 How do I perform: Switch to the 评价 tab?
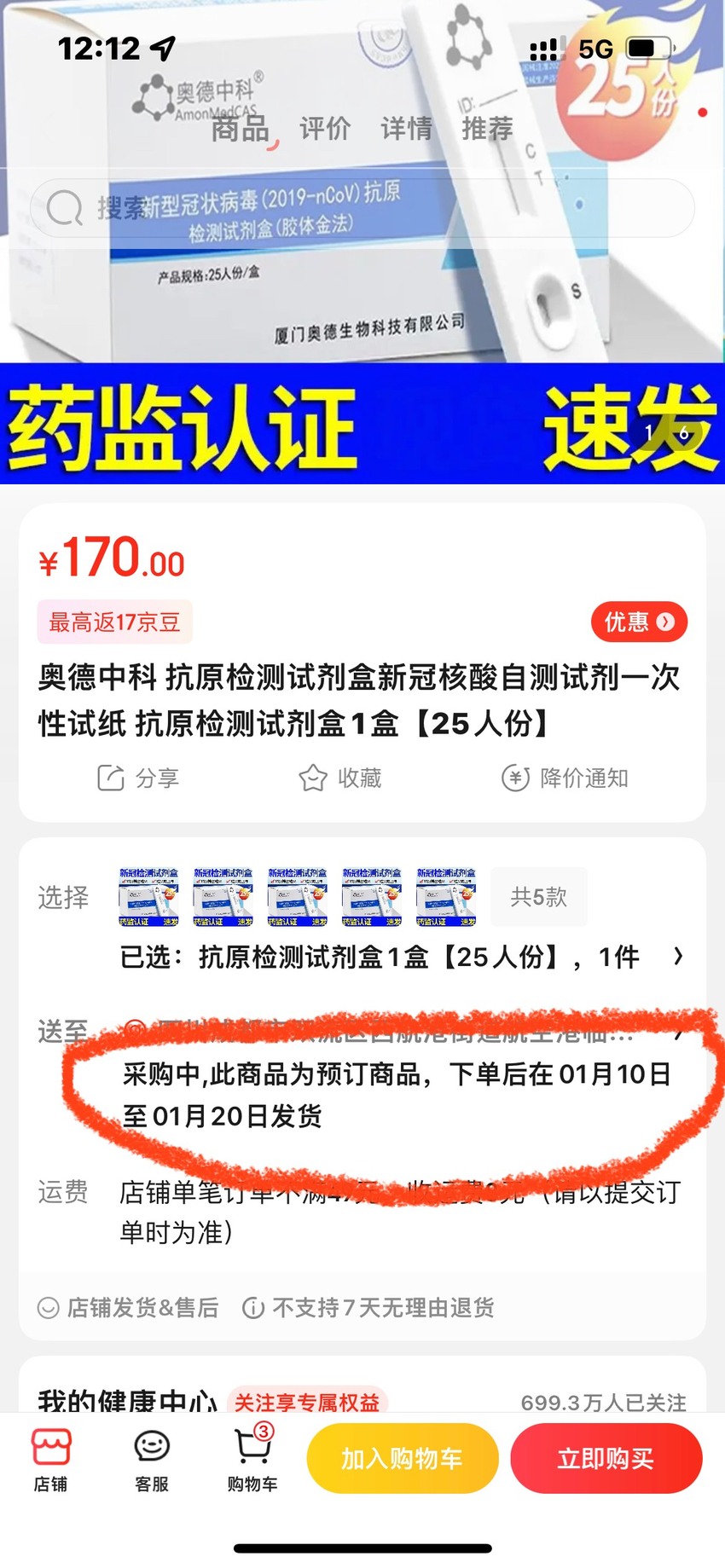pos(324,129)
